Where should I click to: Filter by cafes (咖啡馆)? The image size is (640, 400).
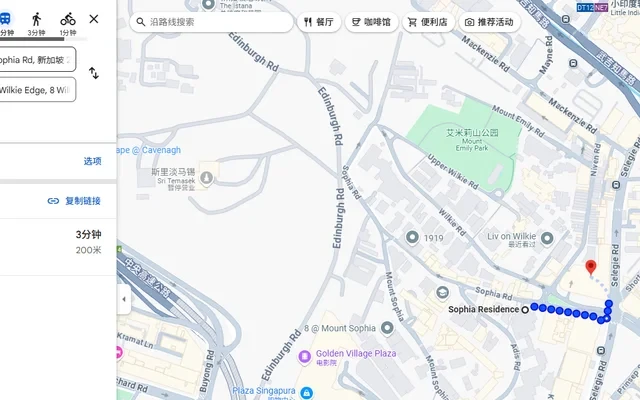(x=371, y=22)
